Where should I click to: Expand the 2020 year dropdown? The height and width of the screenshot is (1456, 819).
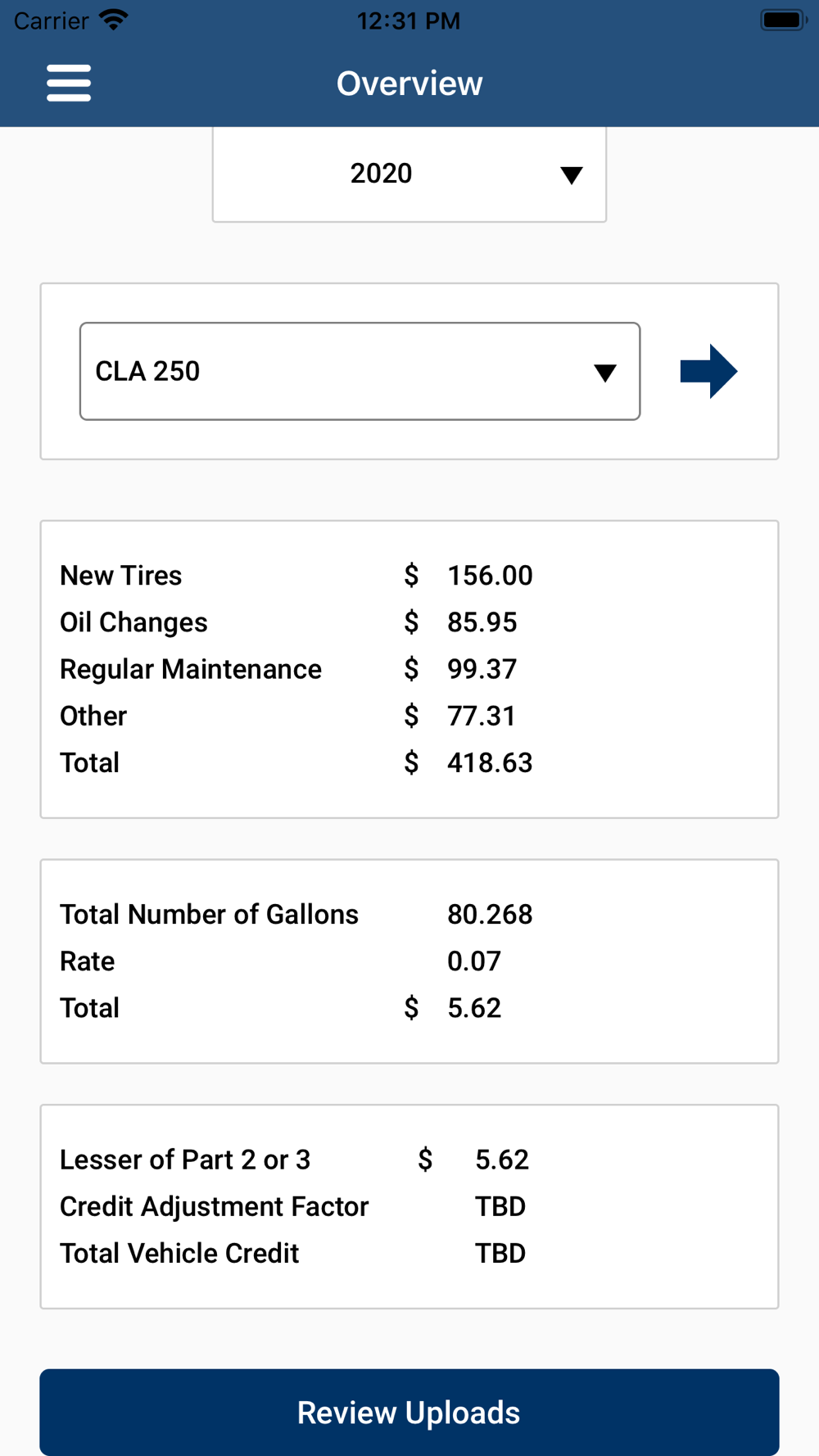click(x=409, y=174)
